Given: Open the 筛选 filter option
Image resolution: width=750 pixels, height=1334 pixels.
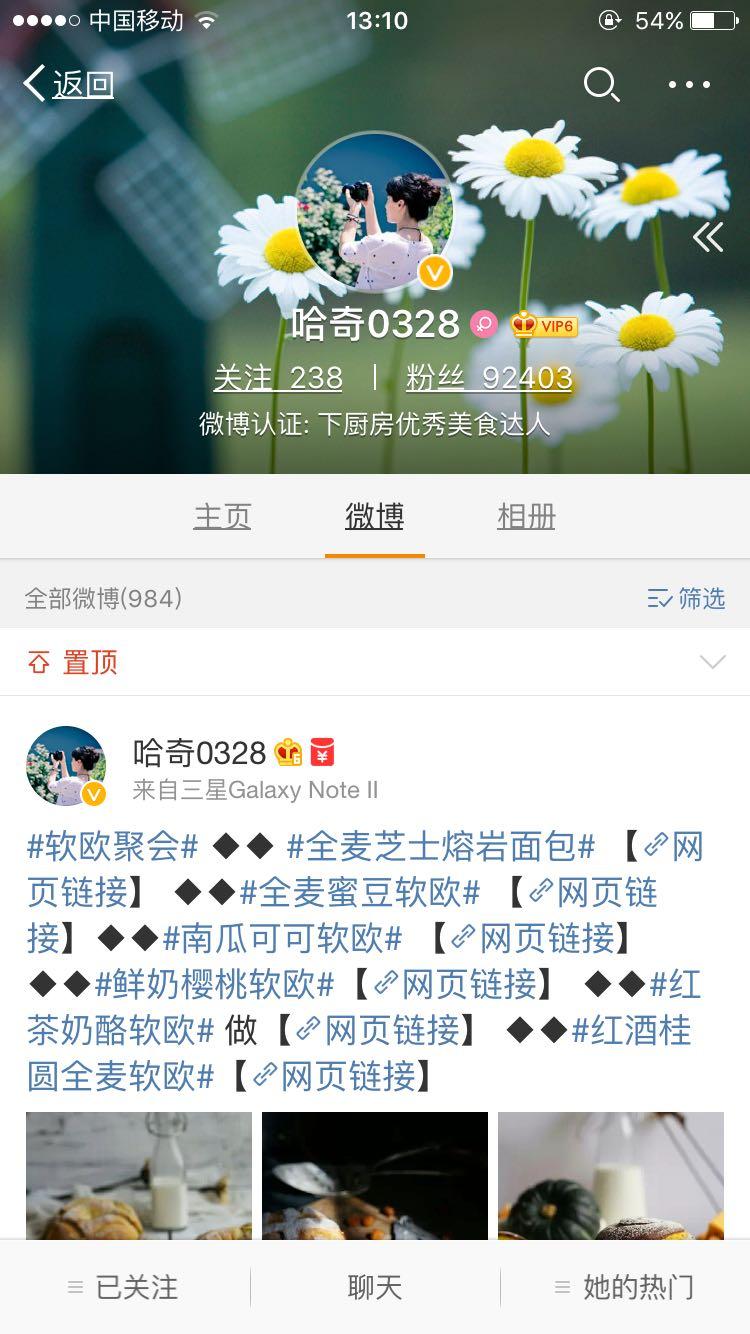Looking at the screenshot, I should 686,598.
